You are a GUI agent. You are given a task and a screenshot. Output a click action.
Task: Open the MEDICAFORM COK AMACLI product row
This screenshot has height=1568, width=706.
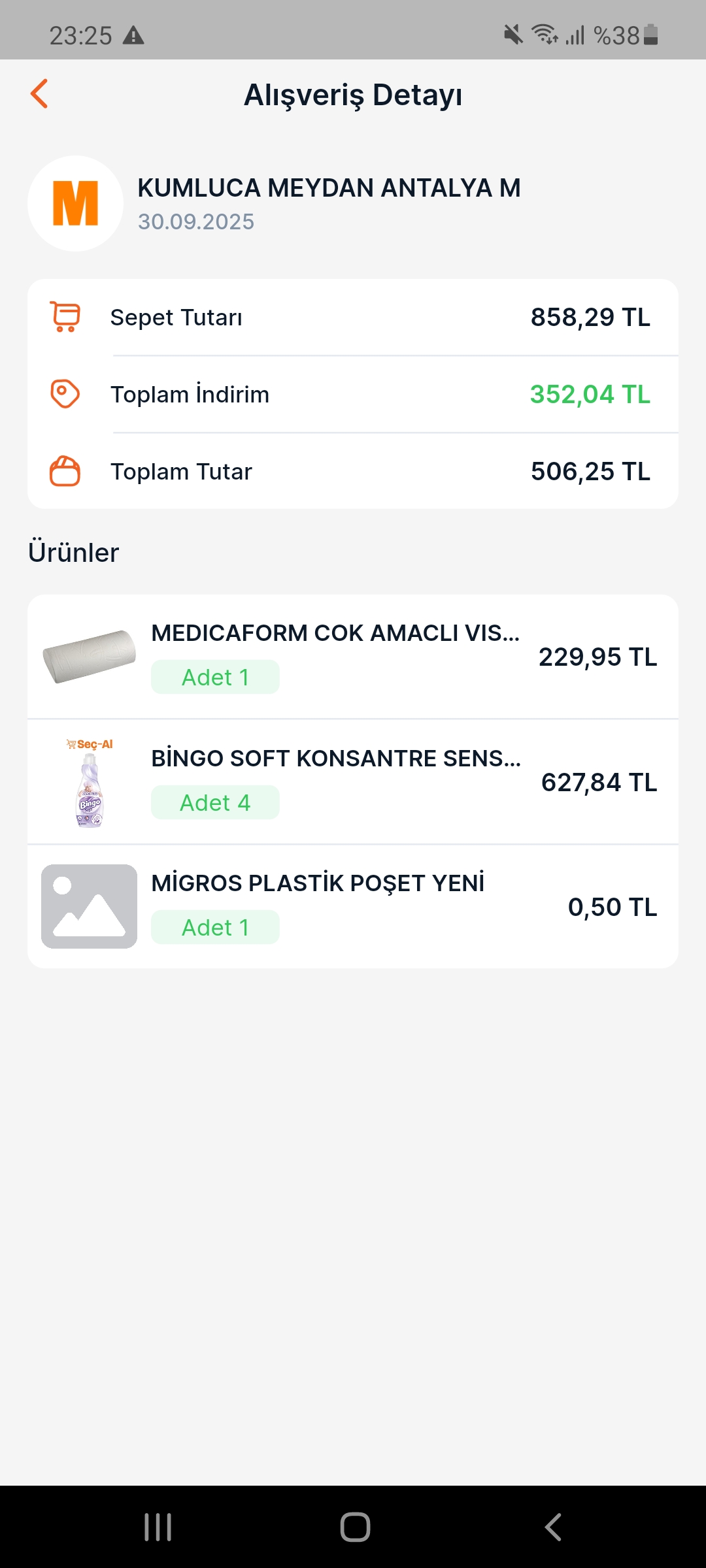[353, 656]
